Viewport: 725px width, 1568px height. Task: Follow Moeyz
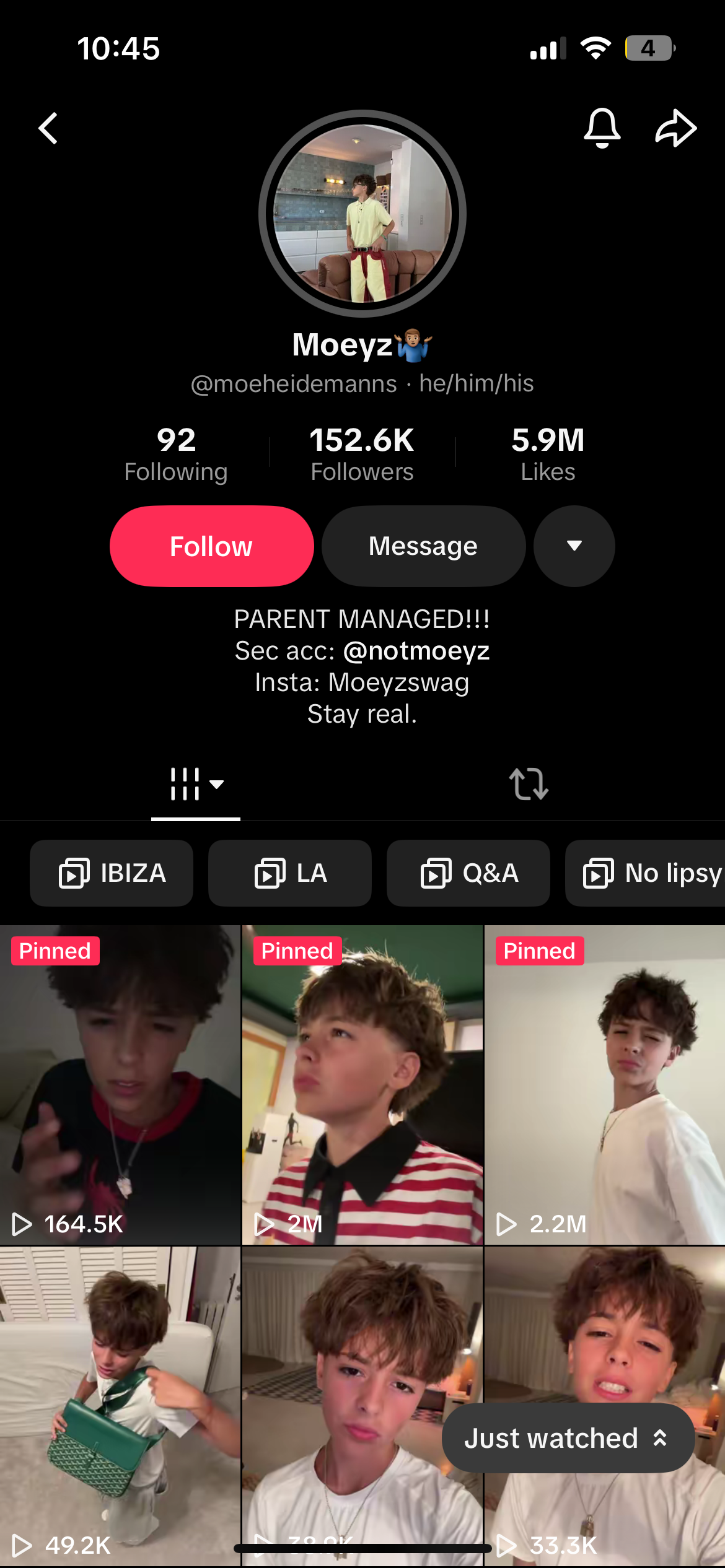[212, 546]
